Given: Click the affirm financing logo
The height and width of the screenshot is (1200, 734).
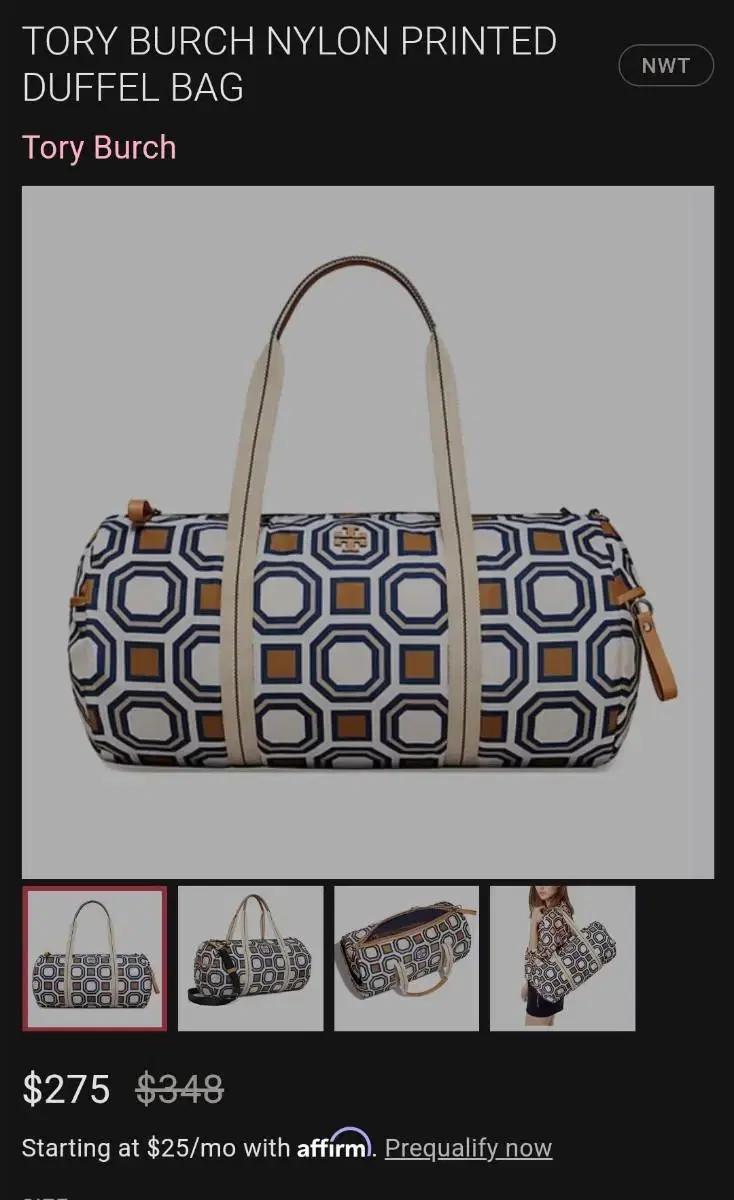Looking at the screenshot, I should pyautogui.click(x=331, y=1148).
